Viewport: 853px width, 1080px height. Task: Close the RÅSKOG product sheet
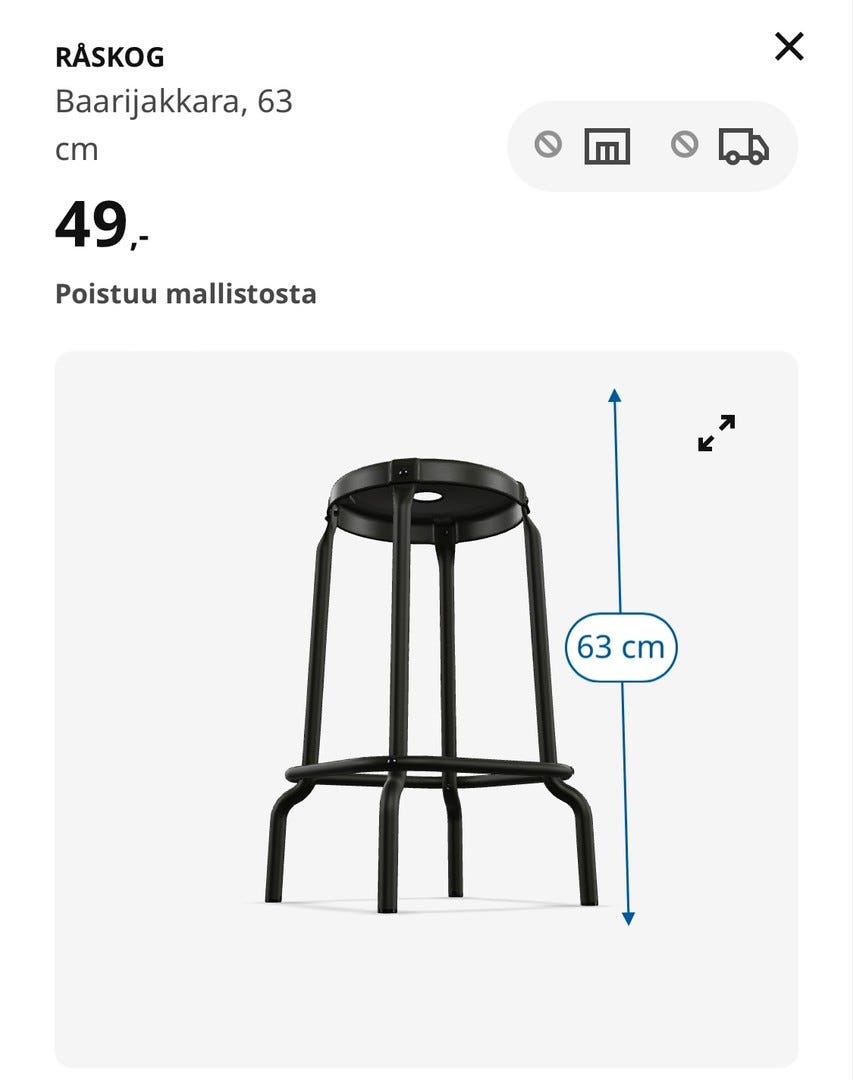pyautogui.click(x=789, y=46)
